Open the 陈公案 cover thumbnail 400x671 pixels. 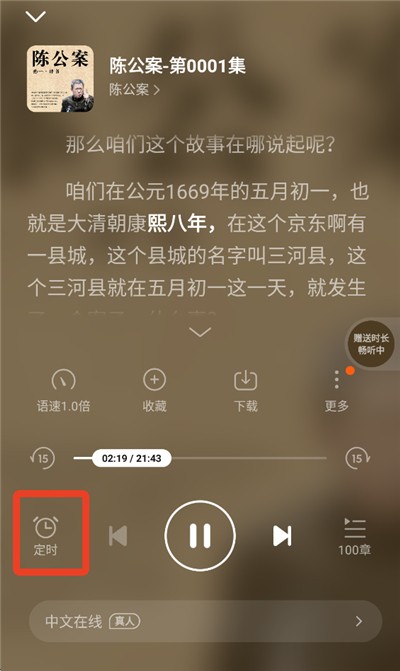tap(60, 79)
